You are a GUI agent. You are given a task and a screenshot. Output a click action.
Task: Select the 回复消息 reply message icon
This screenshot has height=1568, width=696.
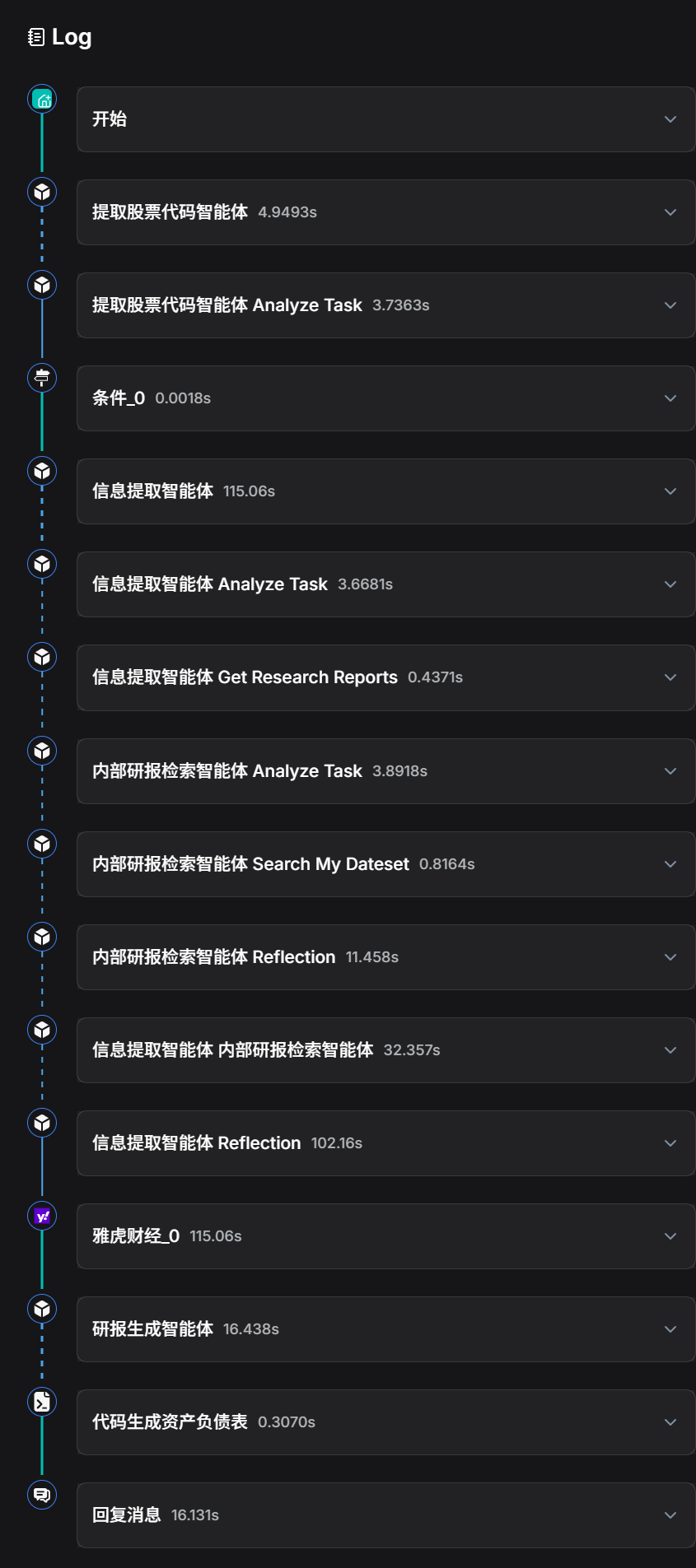coord(42,1496)
